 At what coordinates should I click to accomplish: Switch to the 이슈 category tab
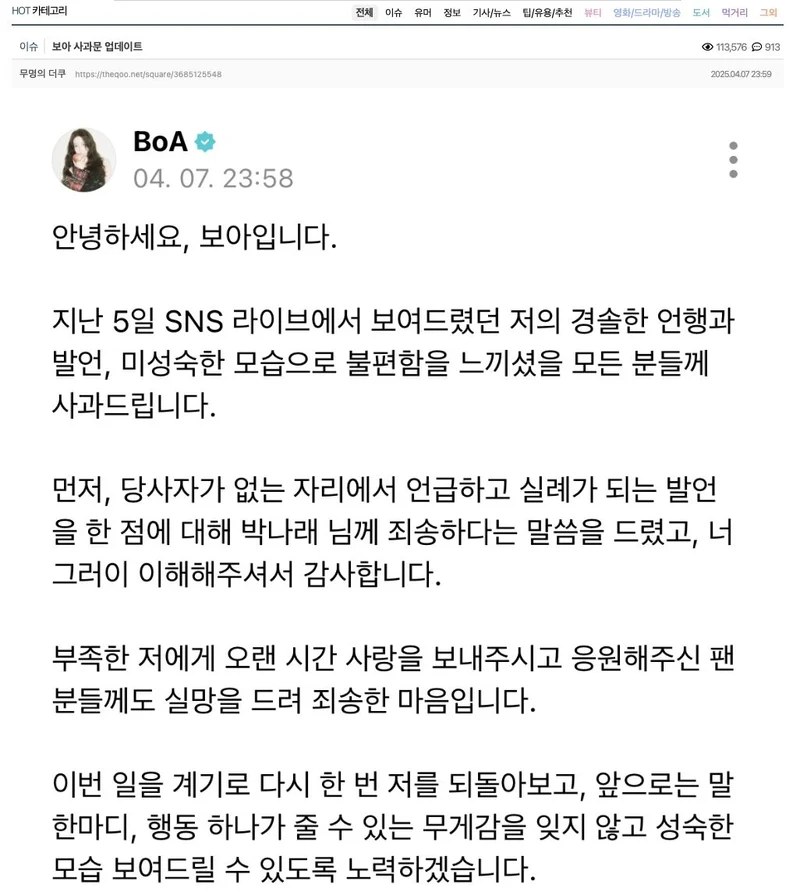coord(394,12)
